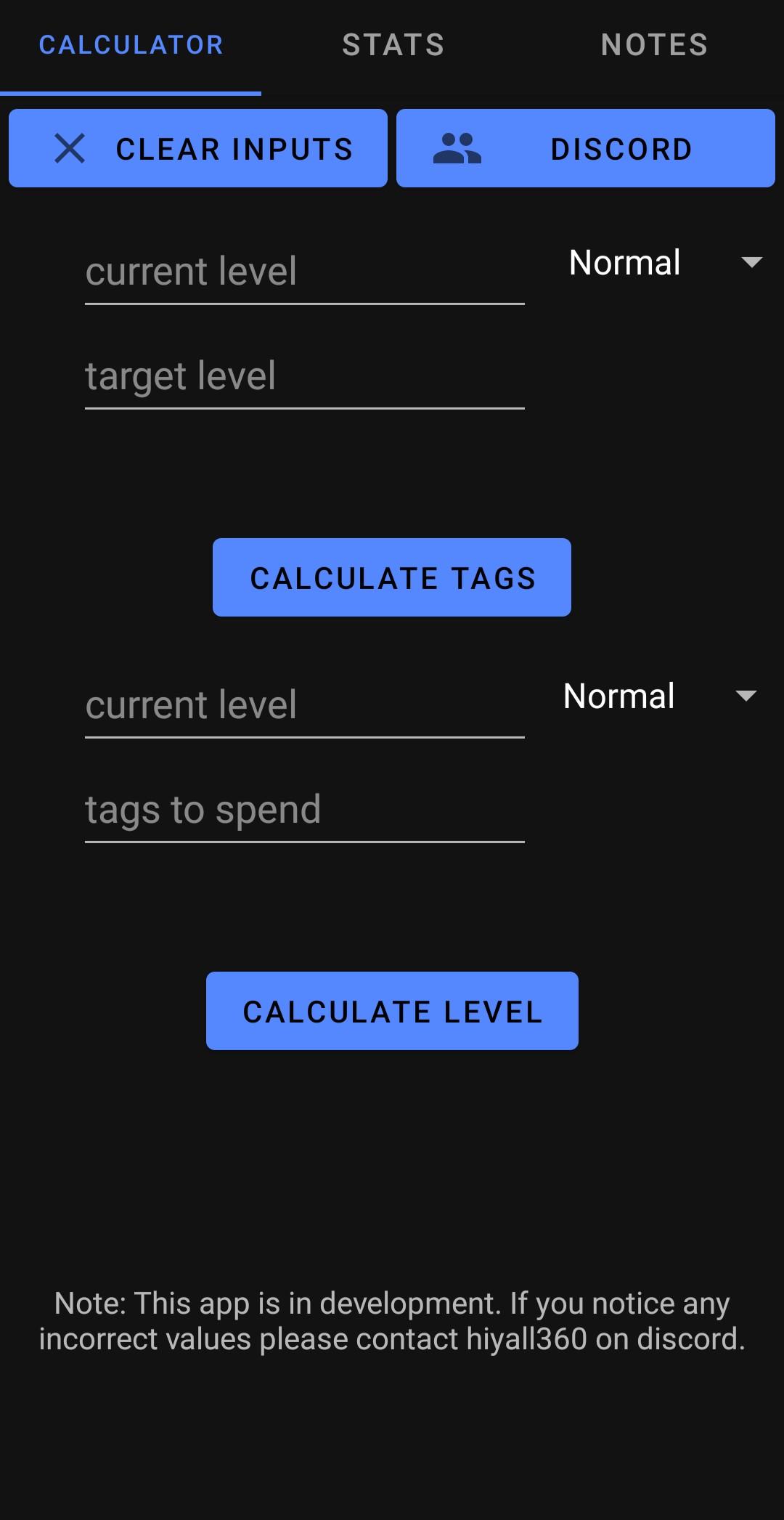Focus the tags to spend field
The width and height of the screenshot is (784, 1520).
tap(305, 810)
